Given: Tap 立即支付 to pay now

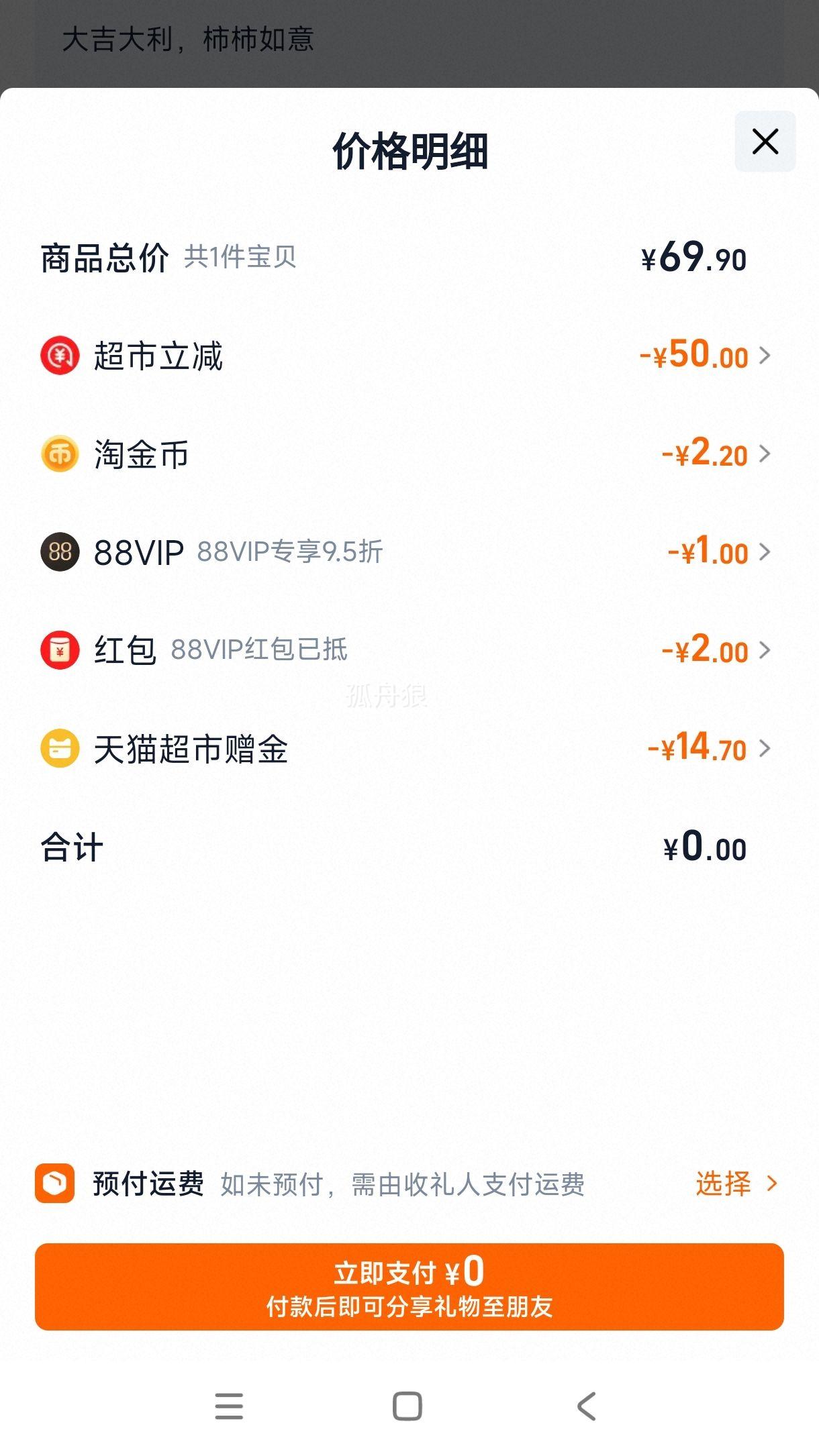Looking at the screenshot, I should (x=409, y=1287).
